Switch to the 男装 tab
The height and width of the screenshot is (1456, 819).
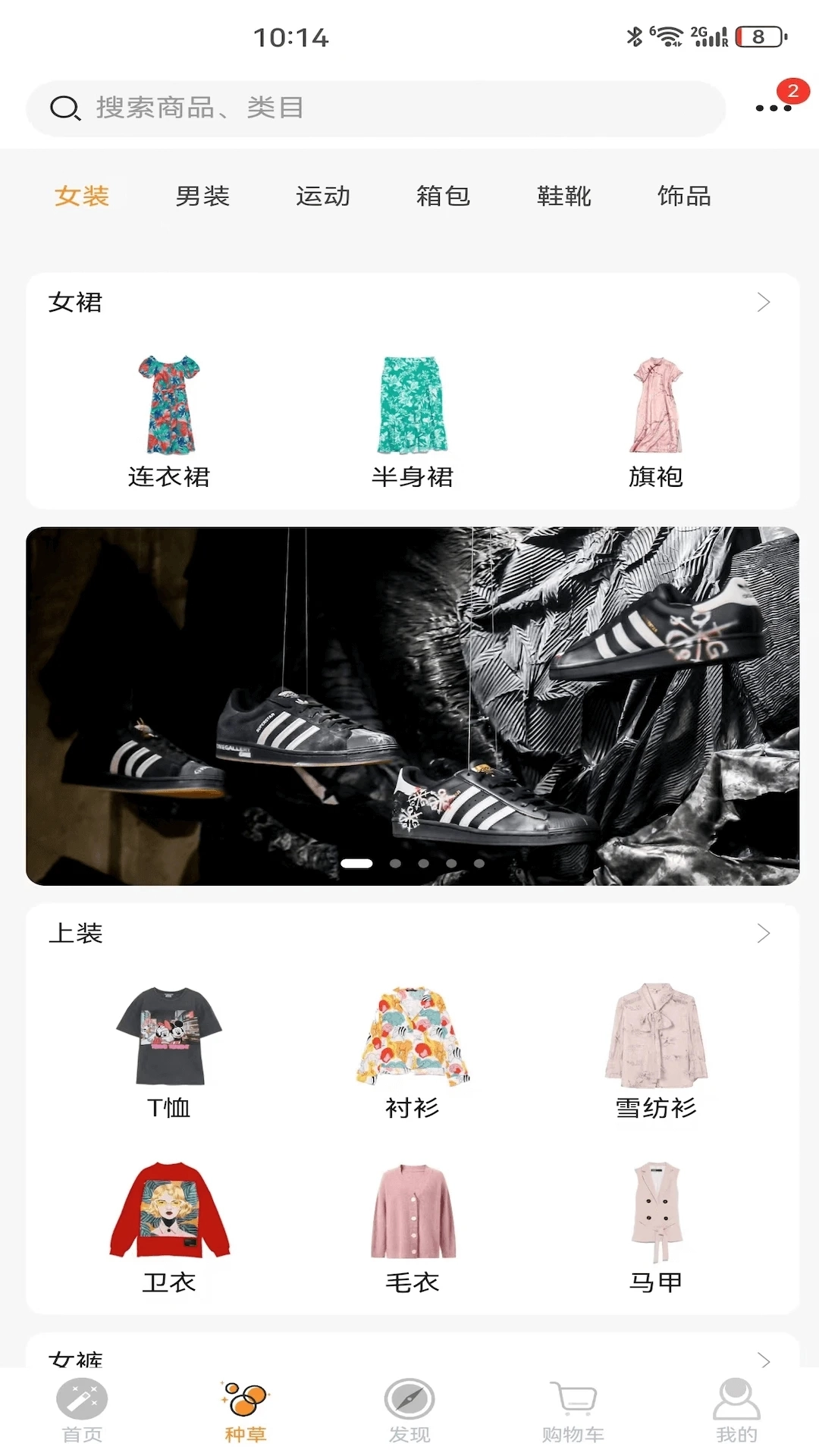[x=202, y=196]
